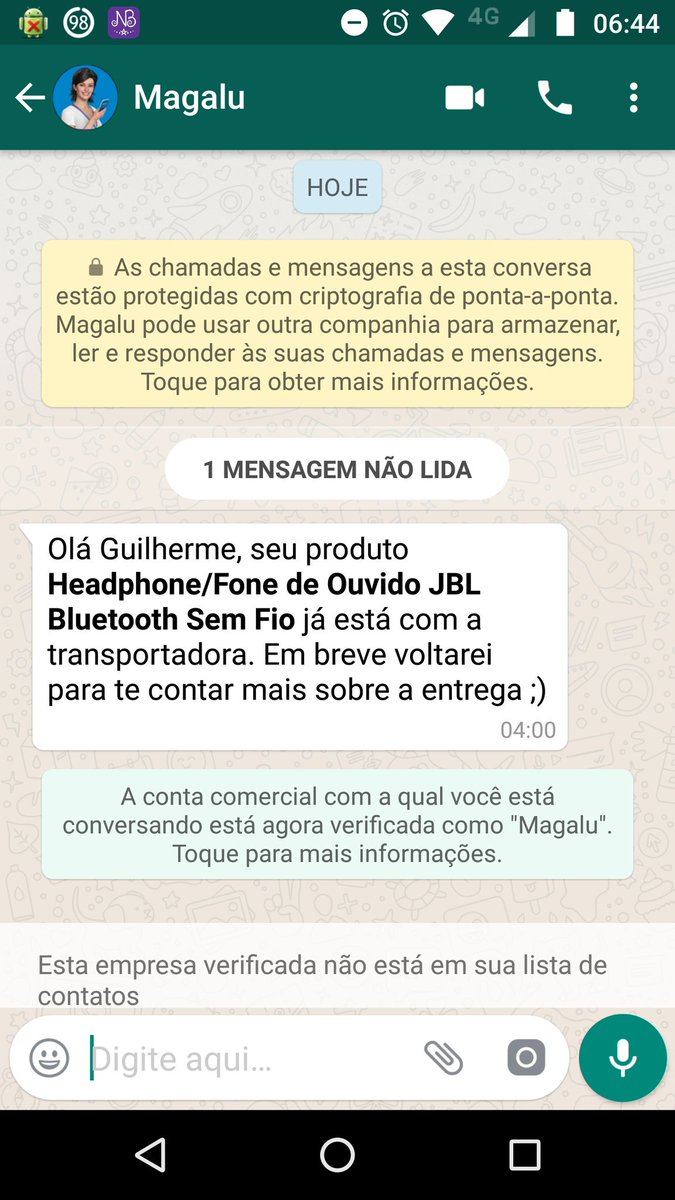Viewport: 675px width, 1200px height.
Task: Open the overflow menu
Action: point(633,98)
